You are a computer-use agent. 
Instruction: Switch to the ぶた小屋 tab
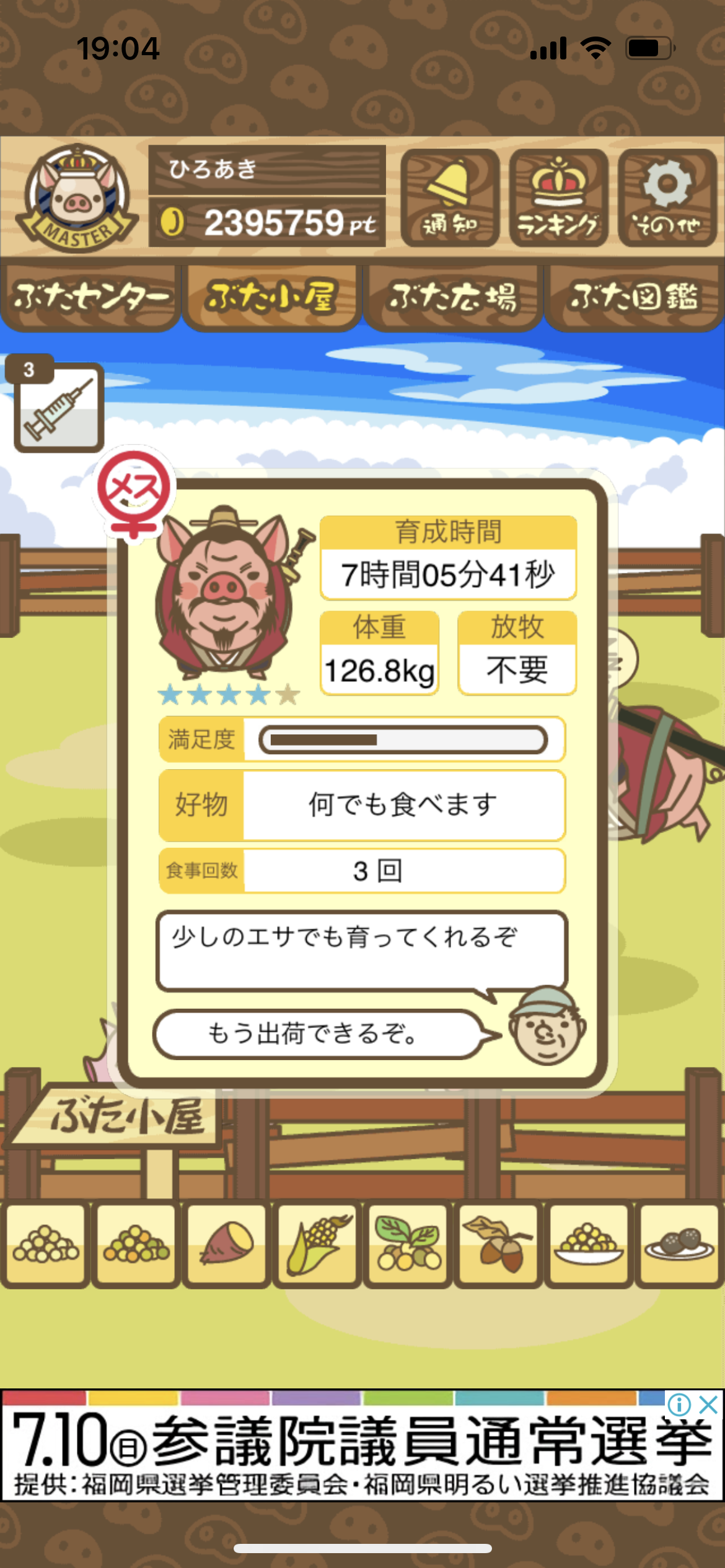(x=271, y=298)
